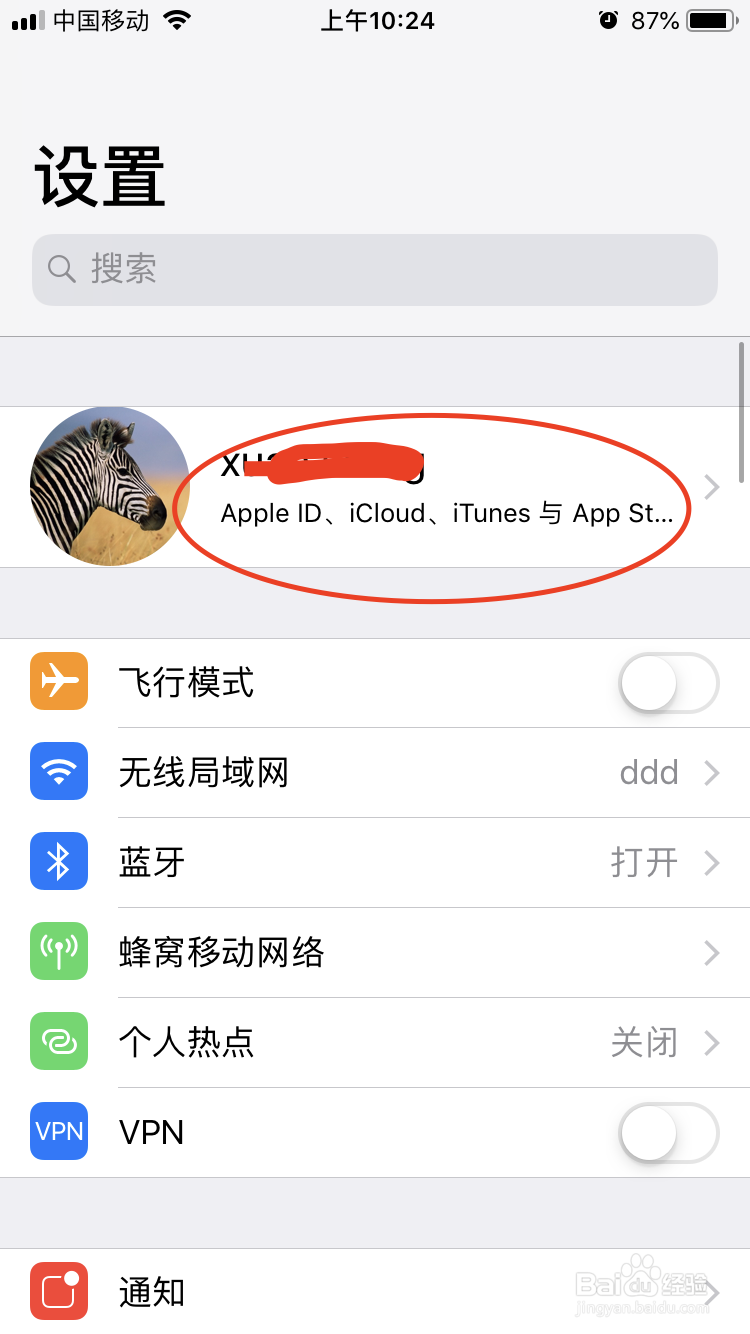Tap the zebra profile picture
Viewport: 750px width, 1334px height.
pyautogui.click(x=110, y=487)
